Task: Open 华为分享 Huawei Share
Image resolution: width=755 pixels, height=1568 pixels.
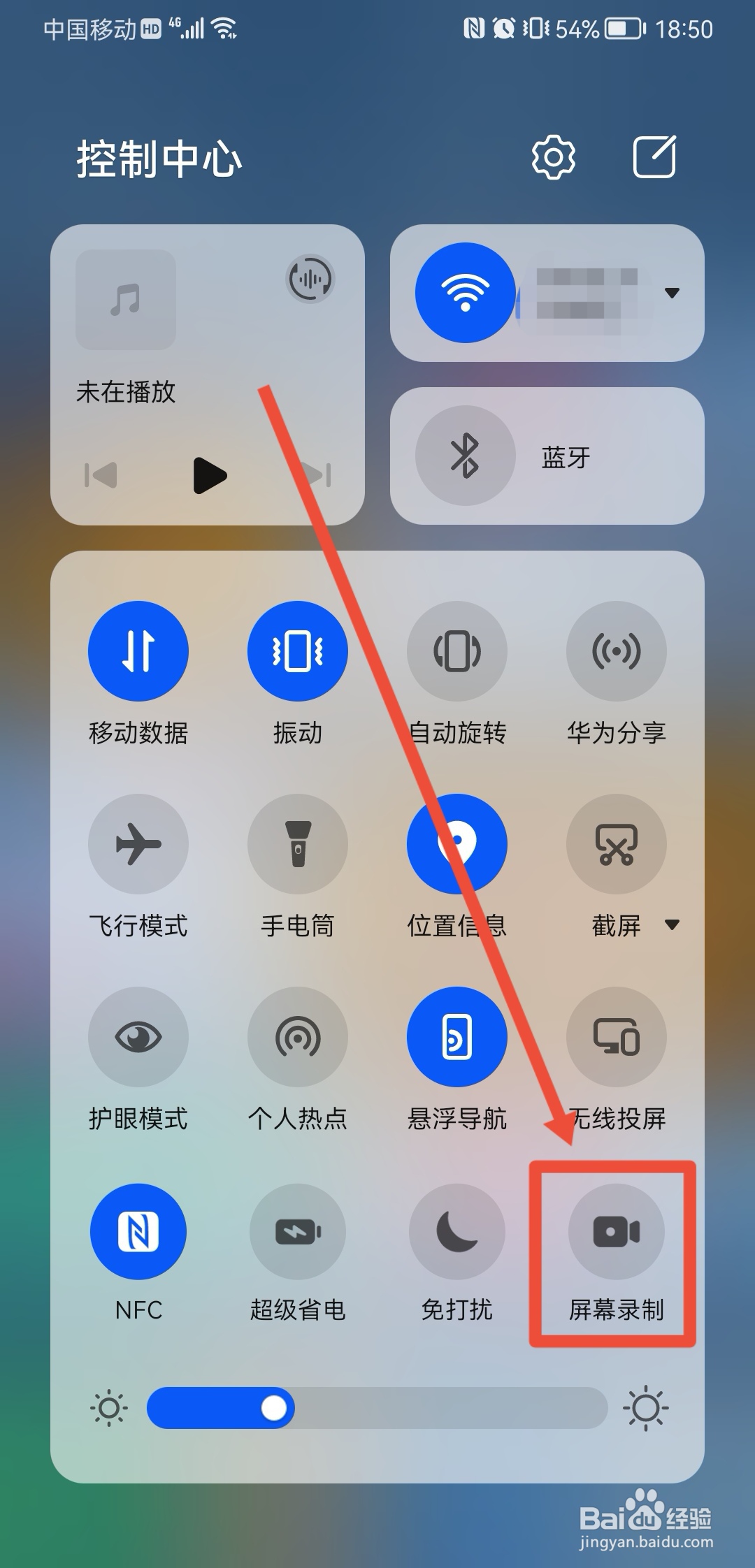Action: 616,651
